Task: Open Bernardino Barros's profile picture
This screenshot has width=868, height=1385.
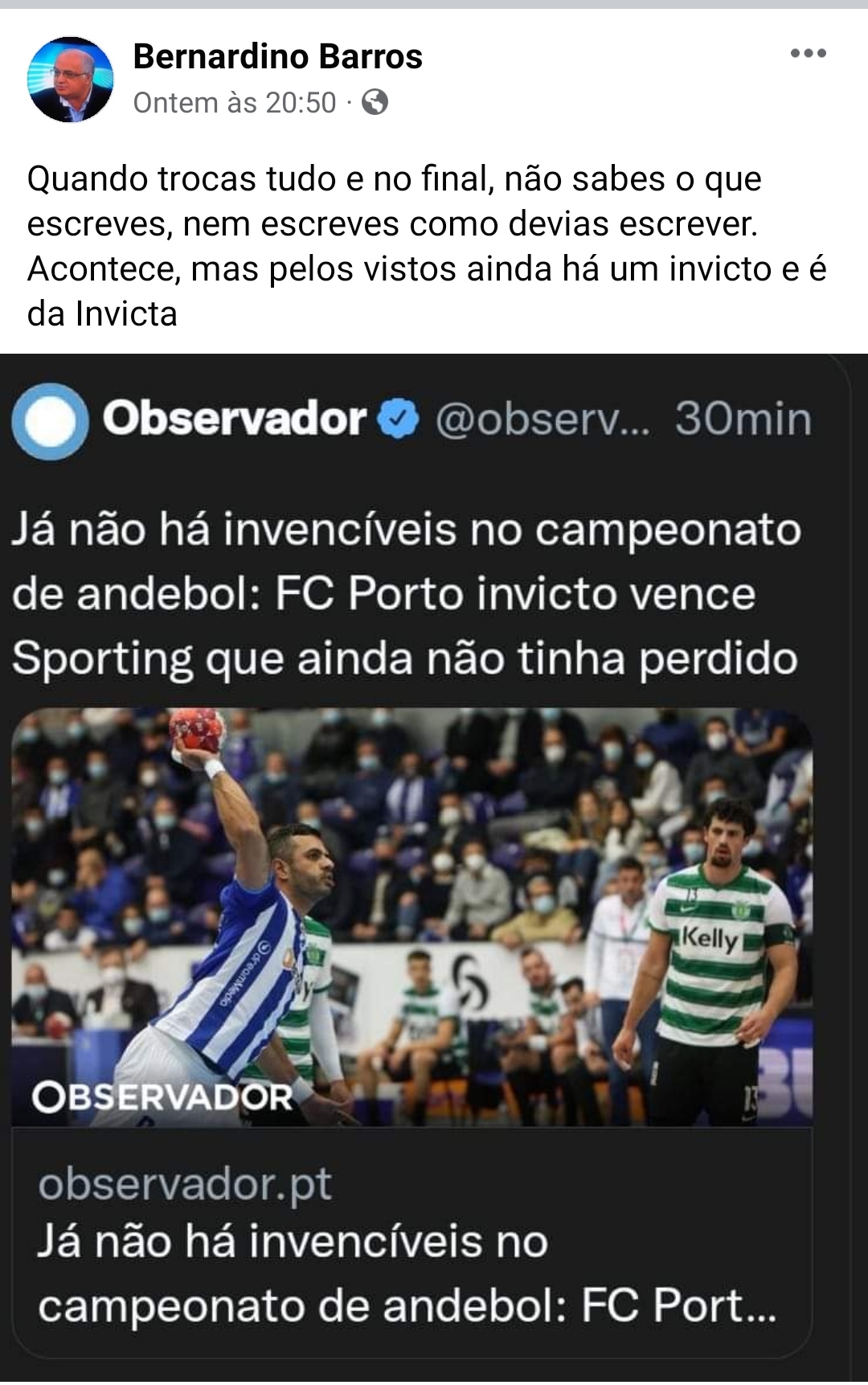Action: pos(70,80)
